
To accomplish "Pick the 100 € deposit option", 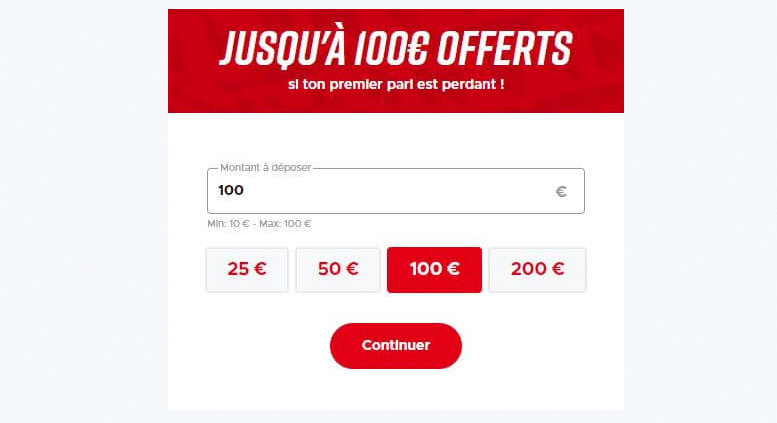I will click(x=434, y=269).
